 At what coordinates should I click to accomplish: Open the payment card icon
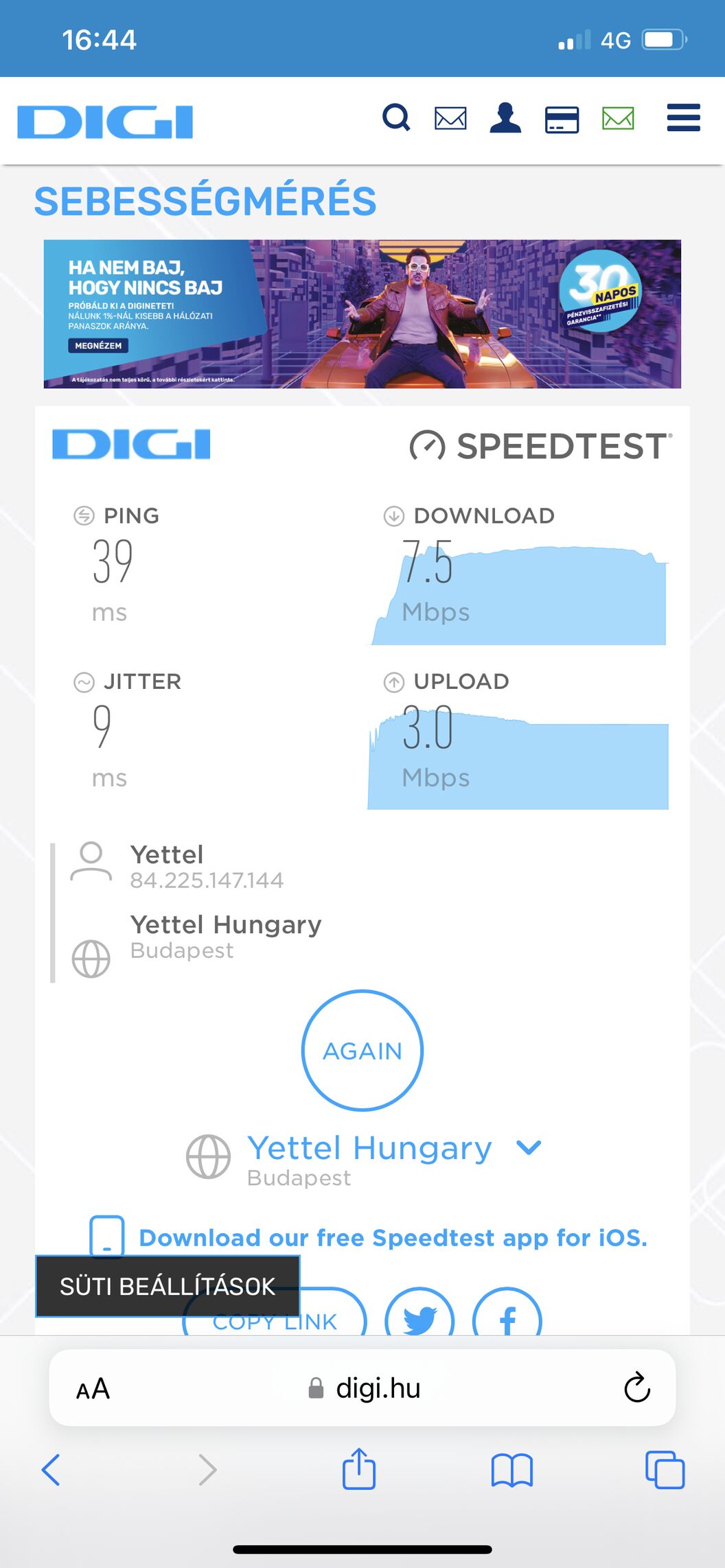[x=562, y=119]
